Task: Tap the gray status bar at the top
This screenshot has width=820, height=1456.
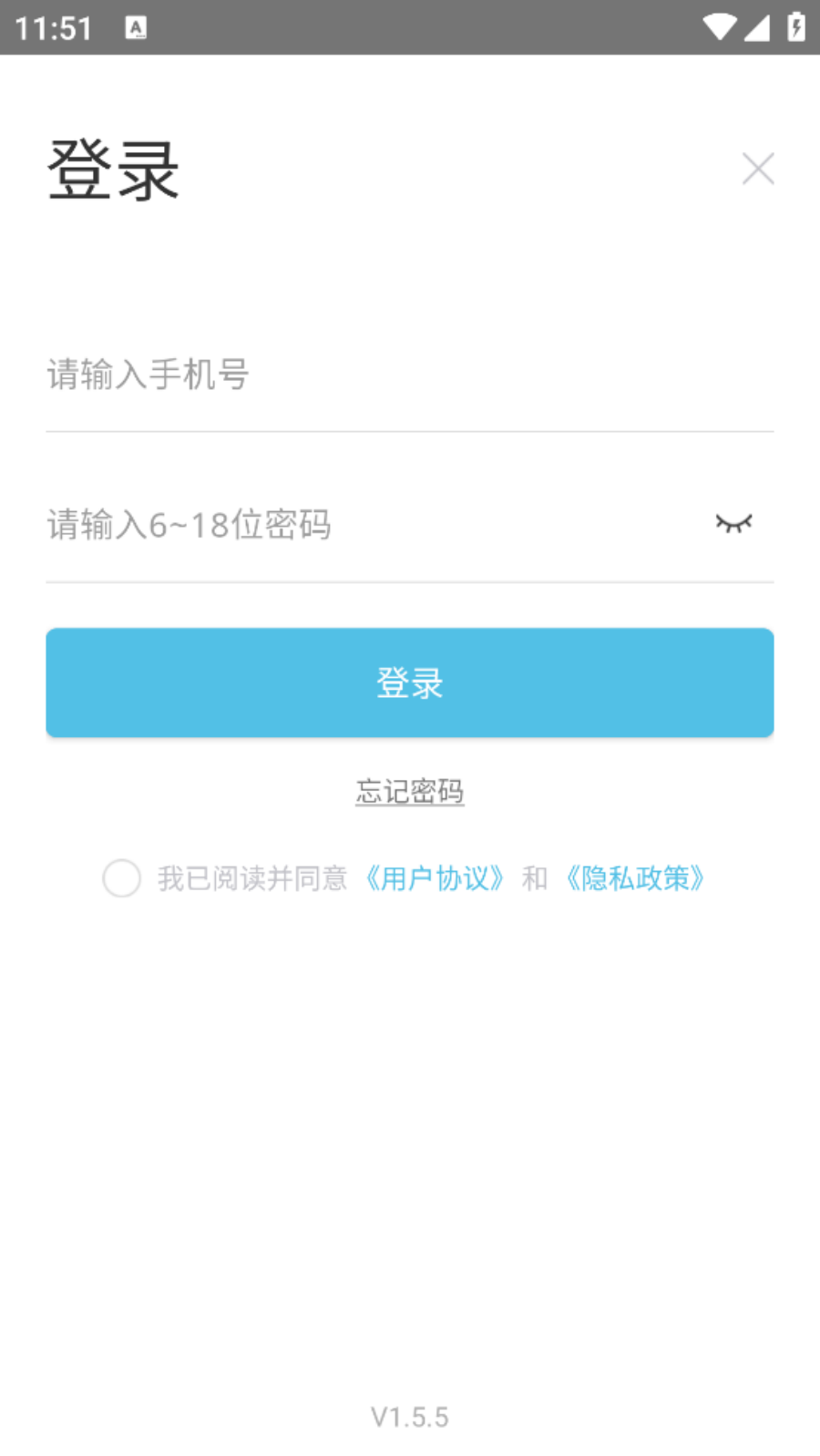Action: [x=410, y=27]
